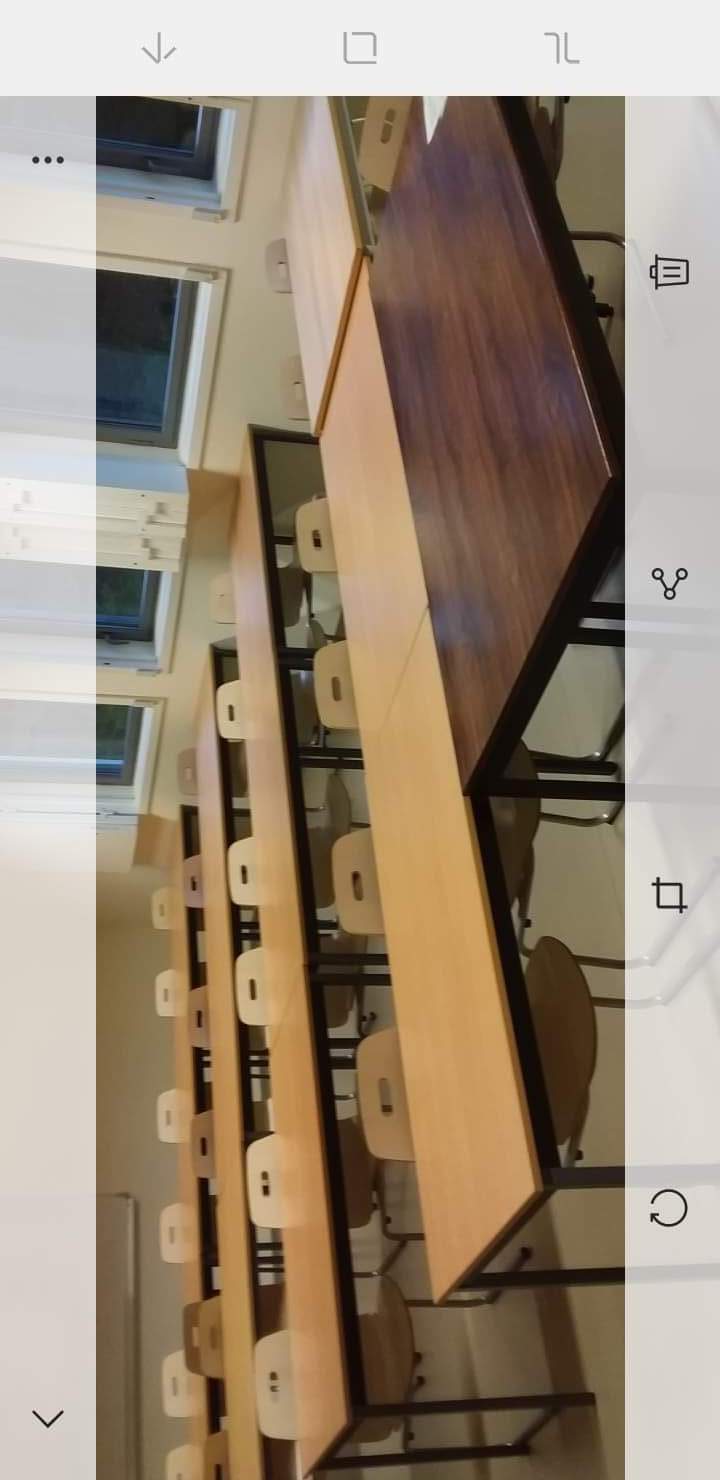The height and width of the screenshot is (1480, 720).
Task: Tap the chevron to exit the photo viewer
Action: tap(47, 1418)
